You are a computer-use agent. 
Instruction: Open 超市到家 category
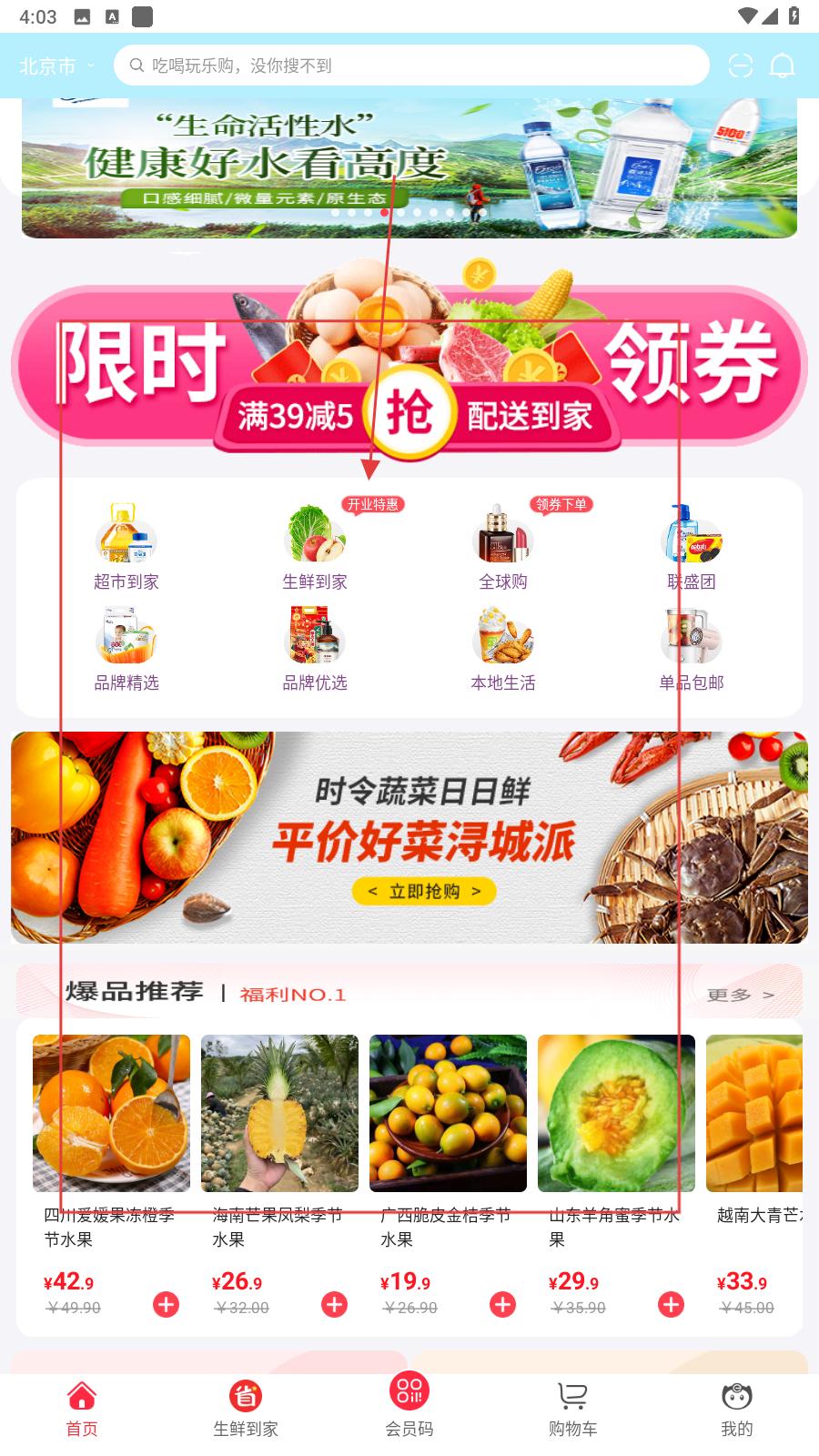126,548
